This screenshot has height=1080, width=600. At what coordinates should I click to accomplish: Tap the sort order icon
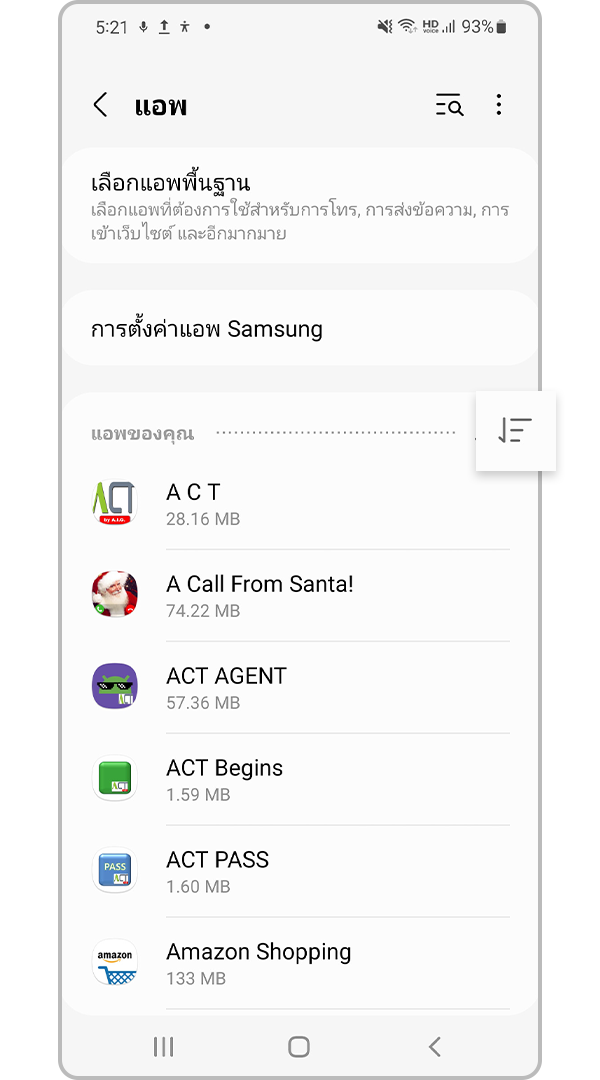pos(515,430)
